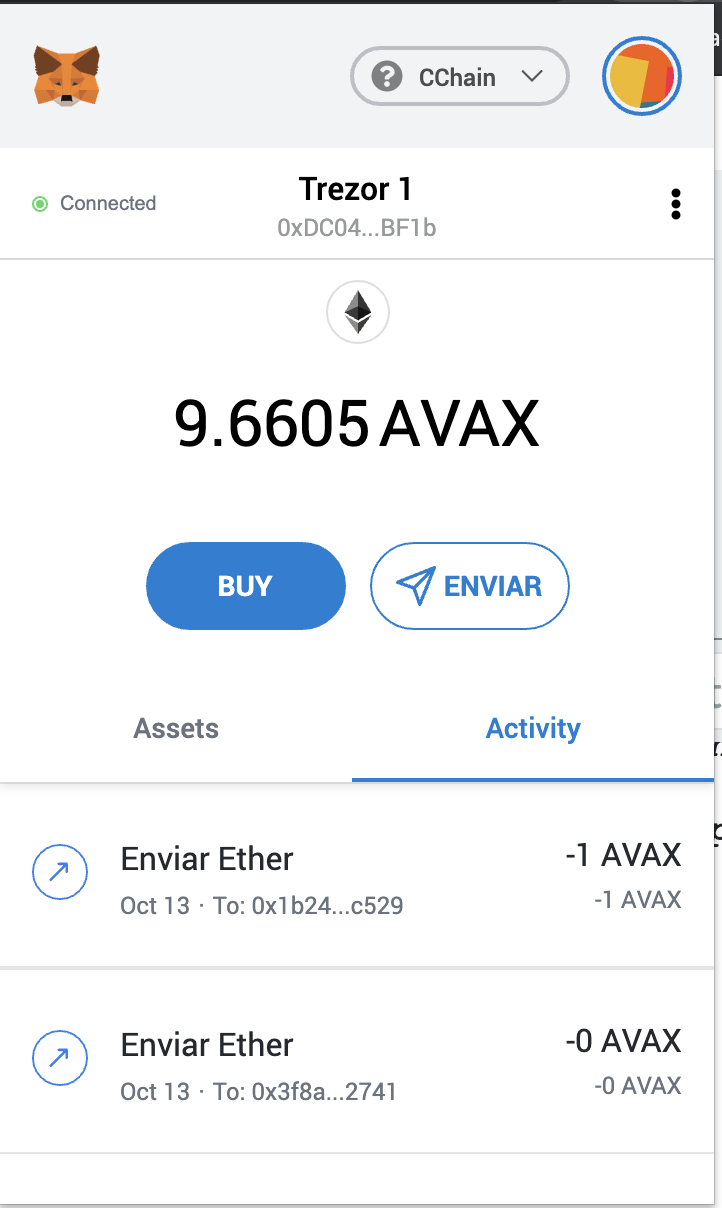Tap the Connected site status indicator
The height and width of the screenshot is (1208, 722).
tap(95, 204)
